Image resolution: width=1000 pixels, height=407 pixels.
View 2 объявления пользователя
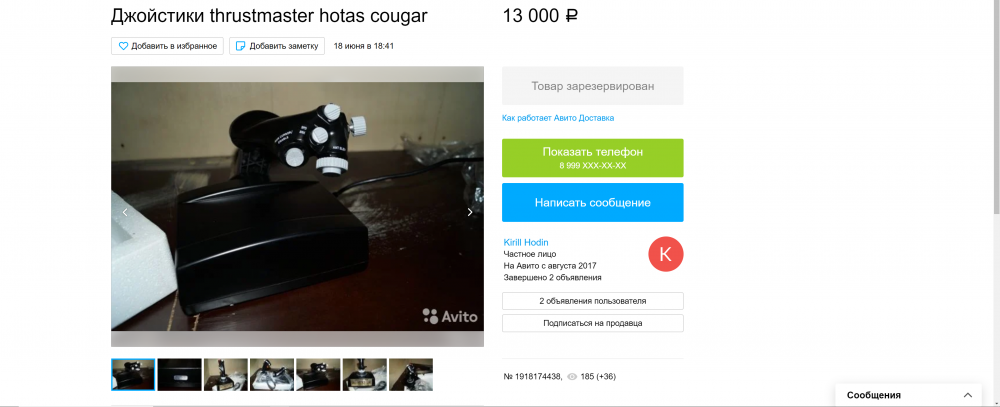[x=592, y=300]
